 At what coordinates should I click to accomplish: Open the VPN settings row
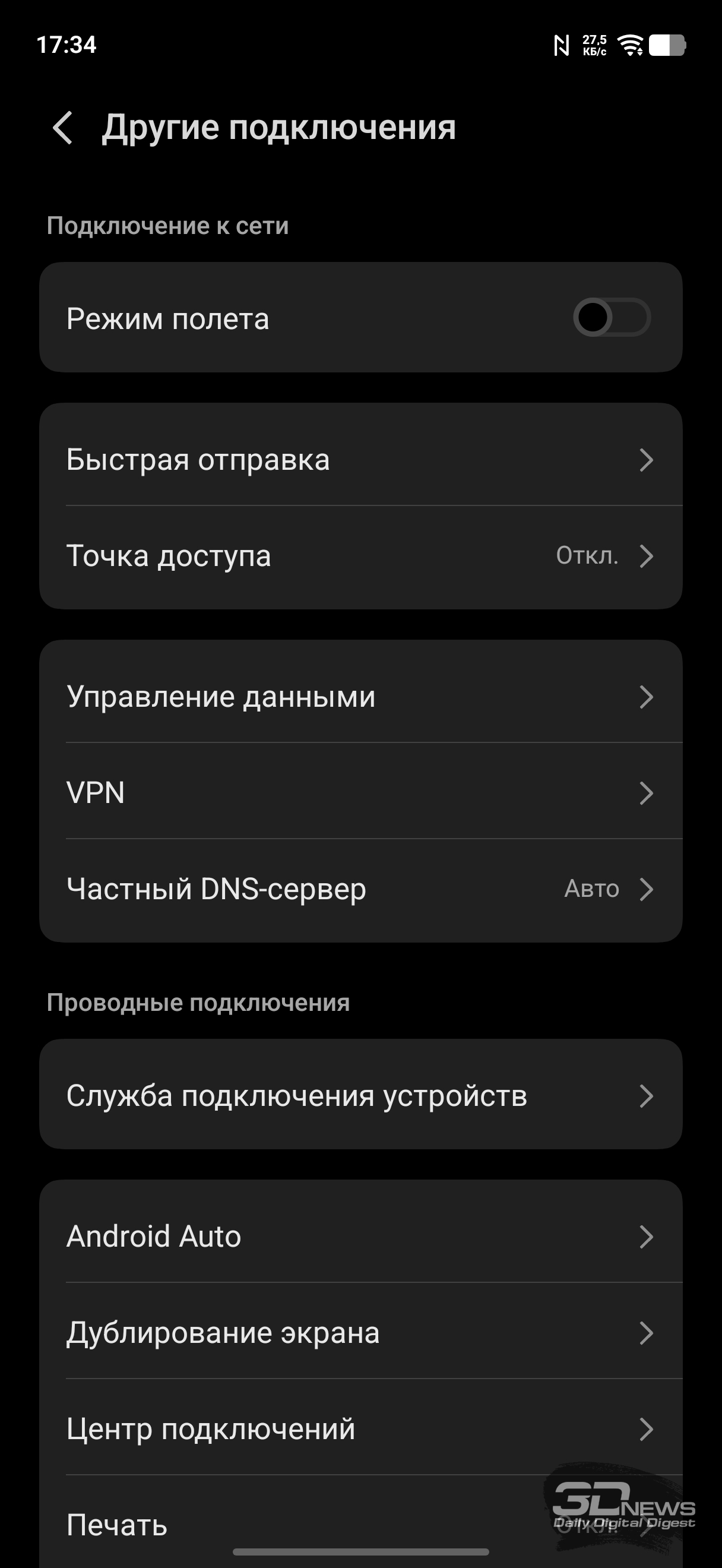point(360,792)
